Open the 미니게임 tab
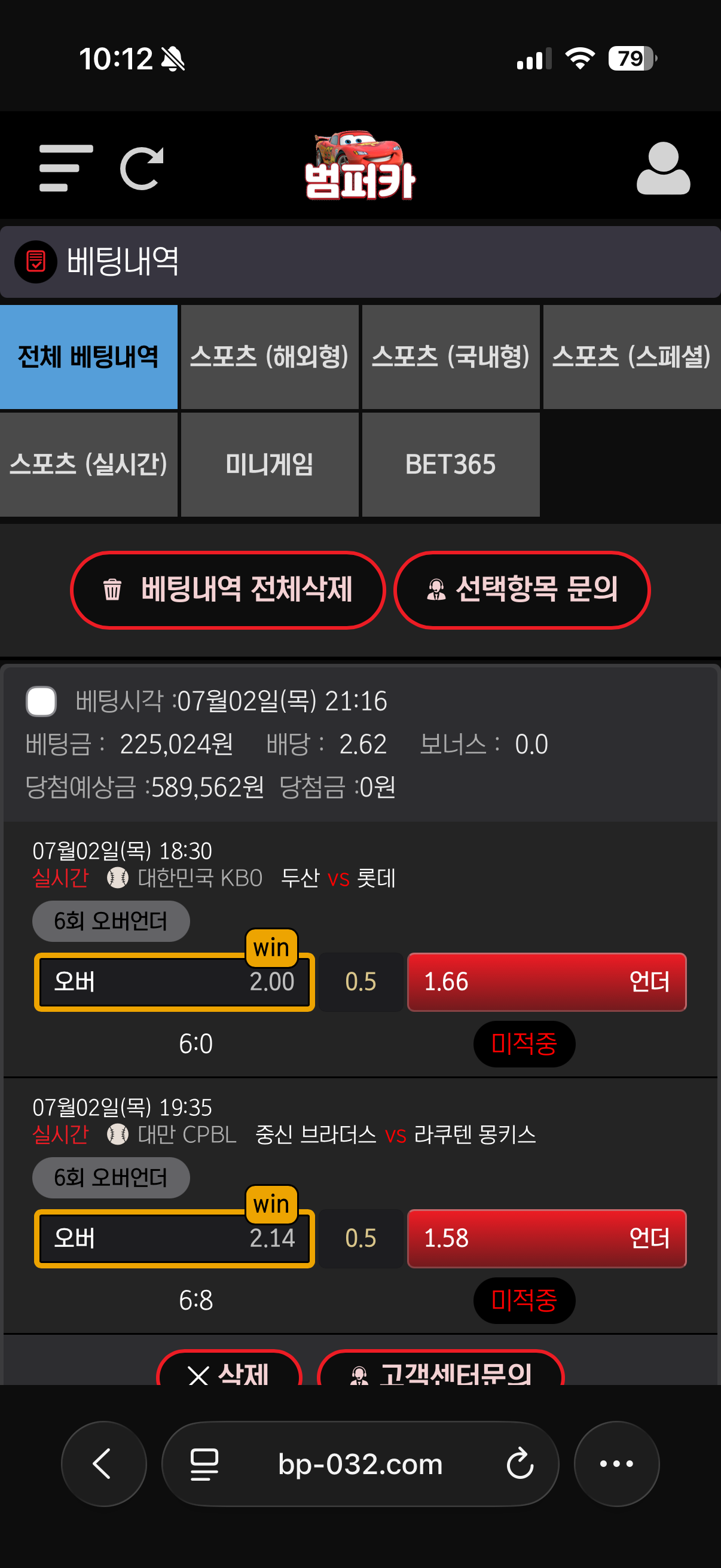 270,465
